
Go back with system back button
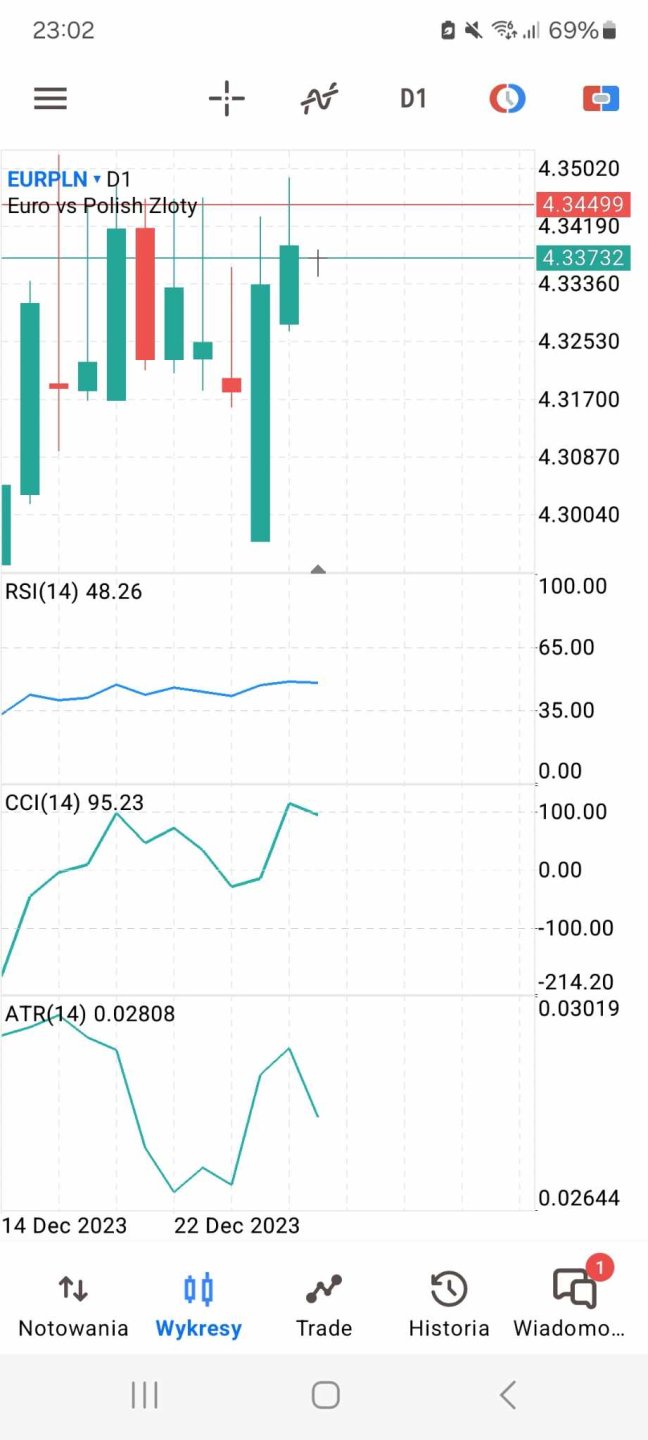508,1395
